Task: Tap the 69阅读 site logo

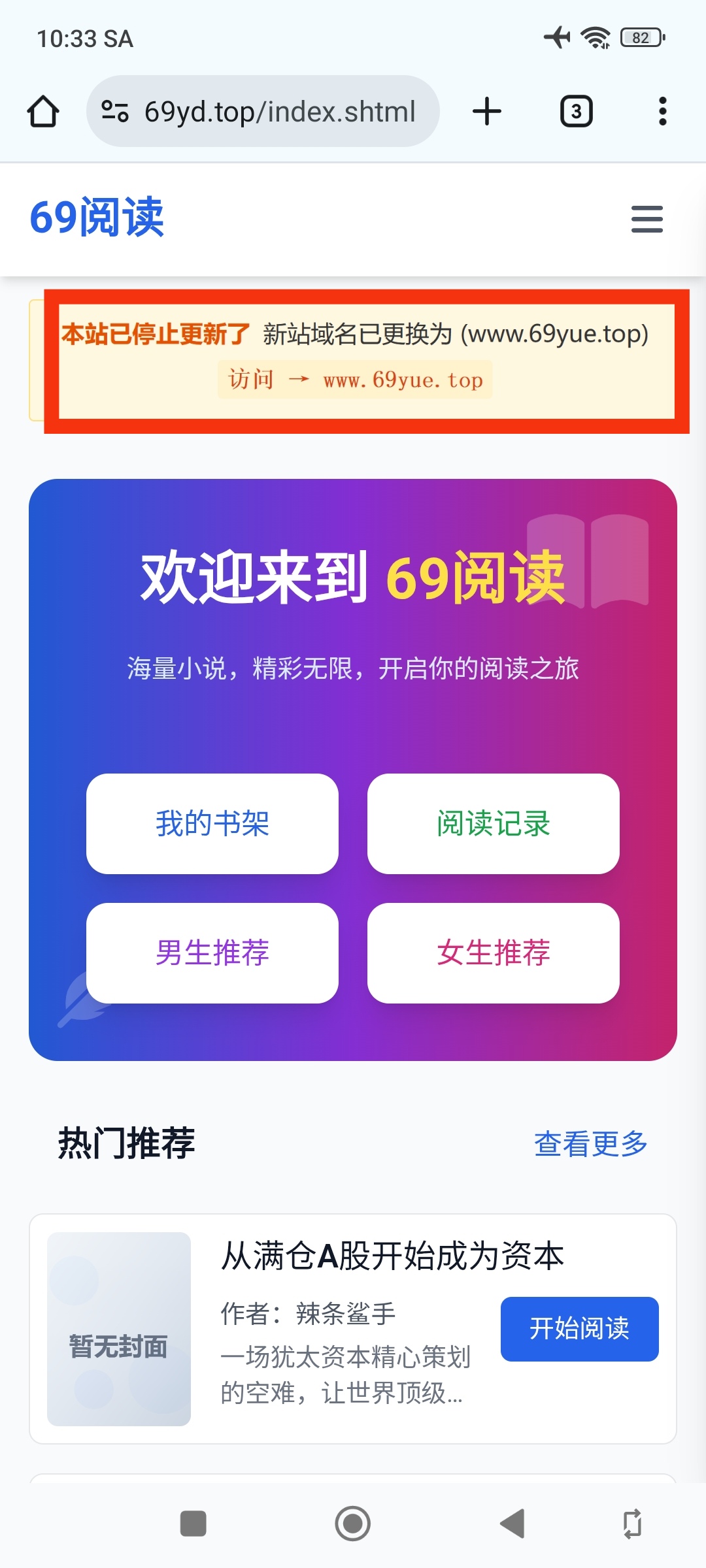Action: tap(97, 217)
